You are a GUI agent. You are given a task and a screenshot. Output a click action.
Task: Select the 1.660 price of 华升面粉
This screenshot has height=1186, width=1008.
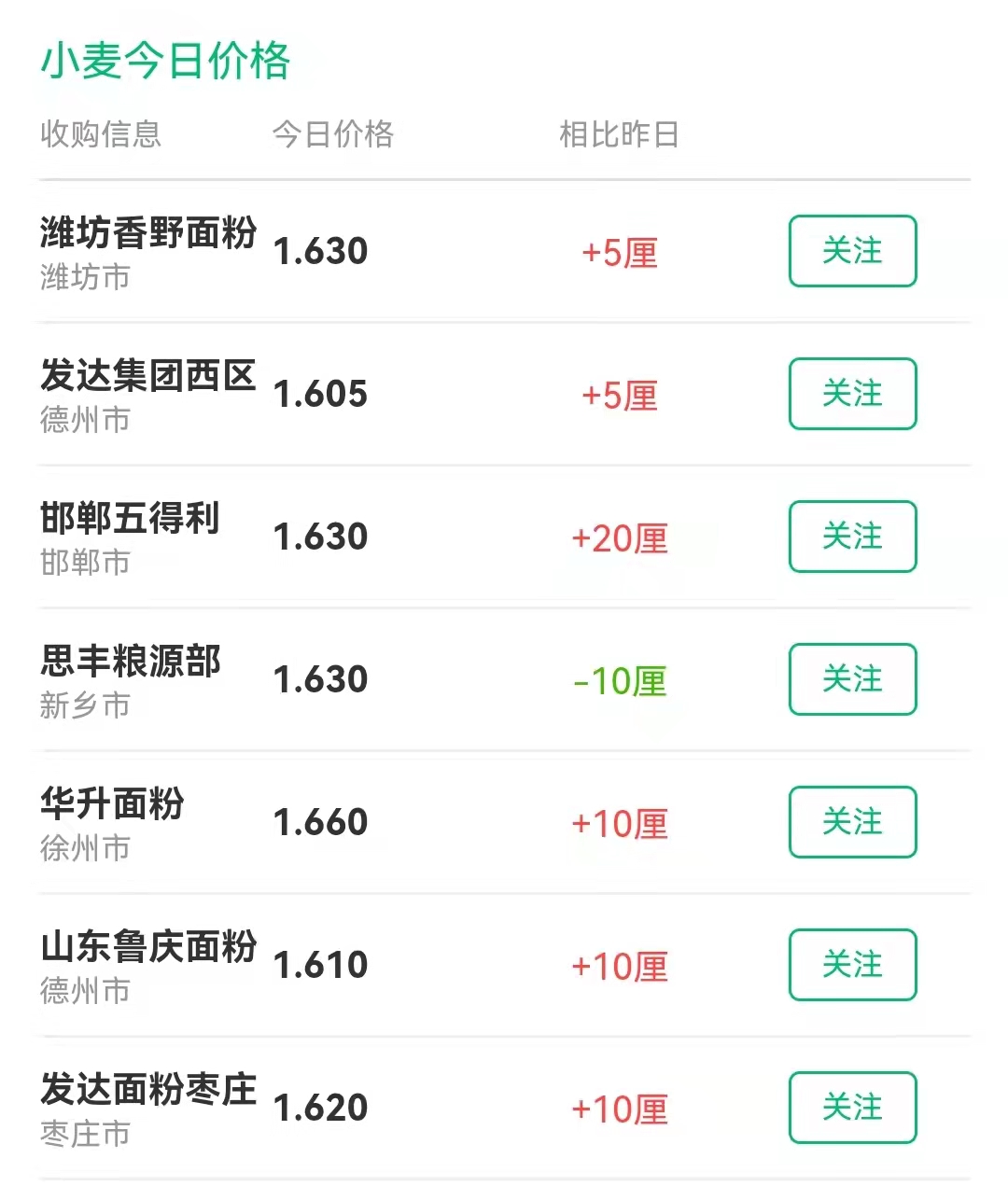(x=322, y=822)
